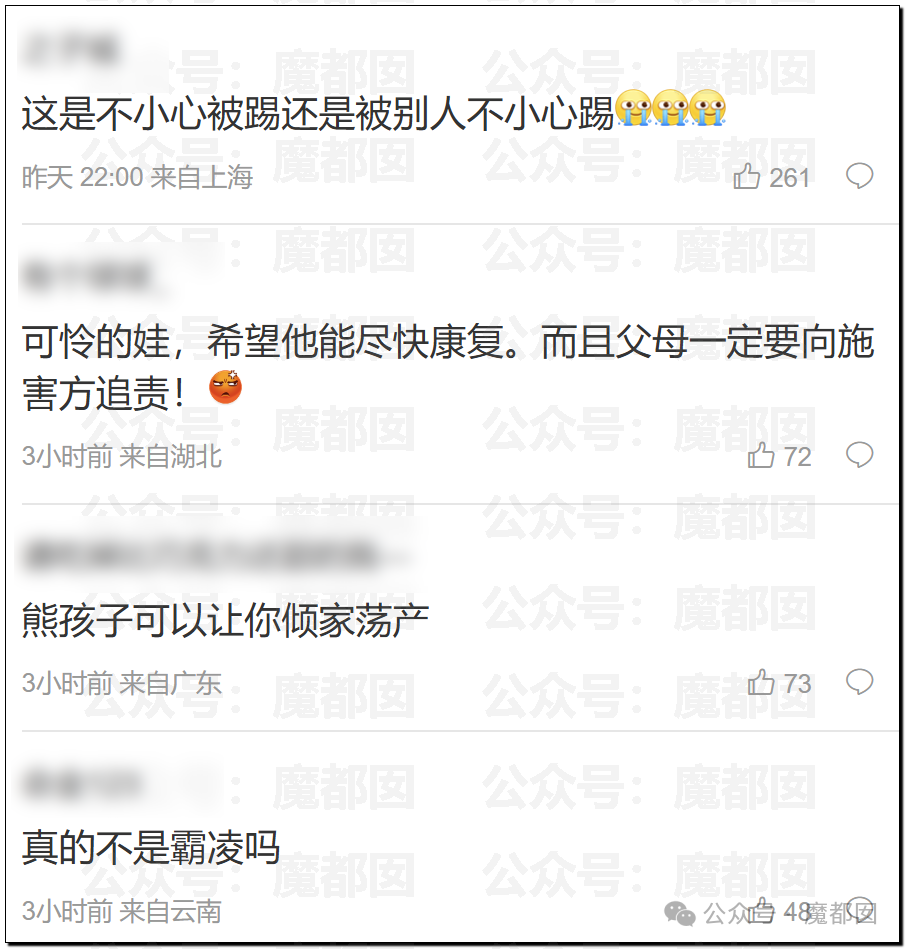906x949 pixels.
Task: Like the 霸凌 comment from 云南
Action: point(762,911)
